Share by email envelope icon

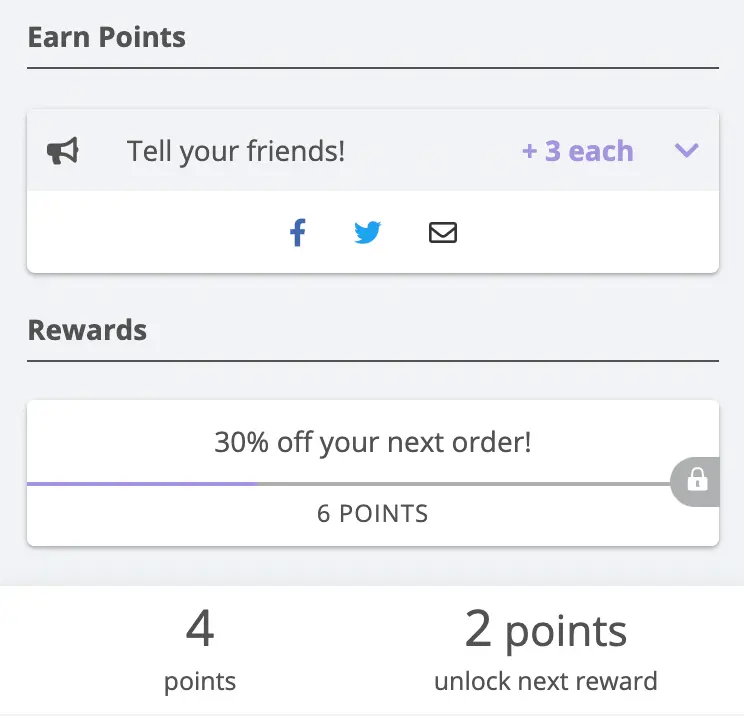tap(442, 233)
